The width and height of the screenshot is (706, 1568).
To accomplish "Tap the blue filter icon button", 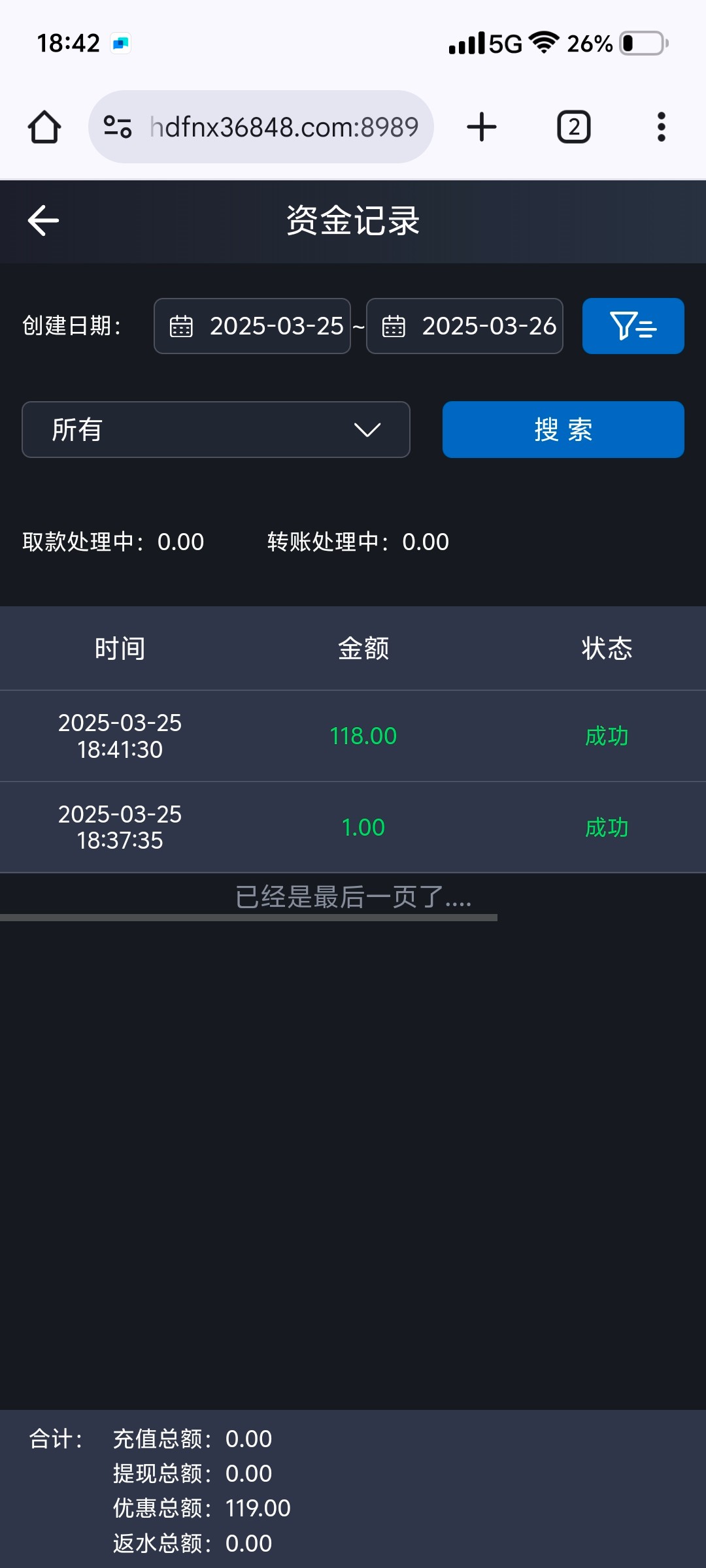I will tap(633, 326).
